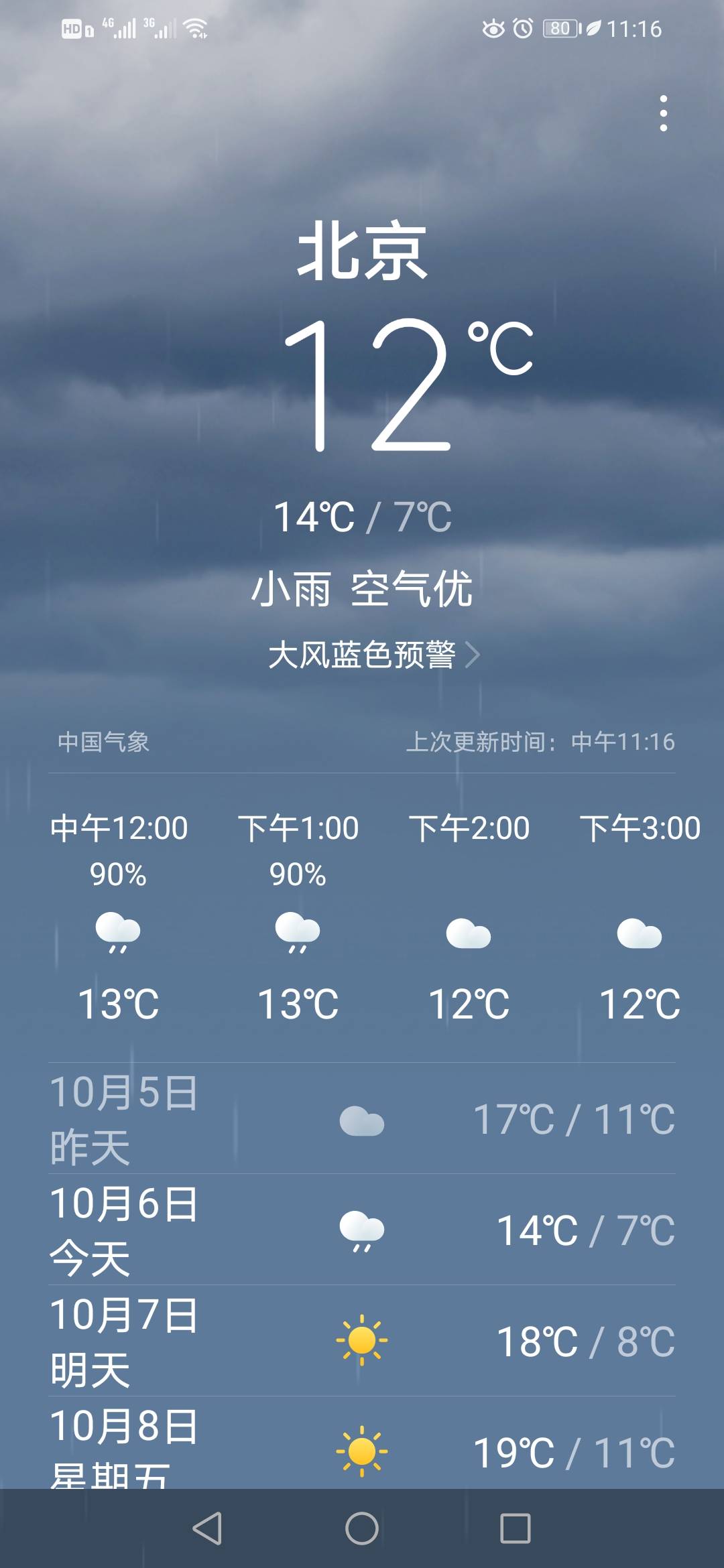
Task: Tap the system back button
Action: pyautogui.click(x=207, y=1528)
